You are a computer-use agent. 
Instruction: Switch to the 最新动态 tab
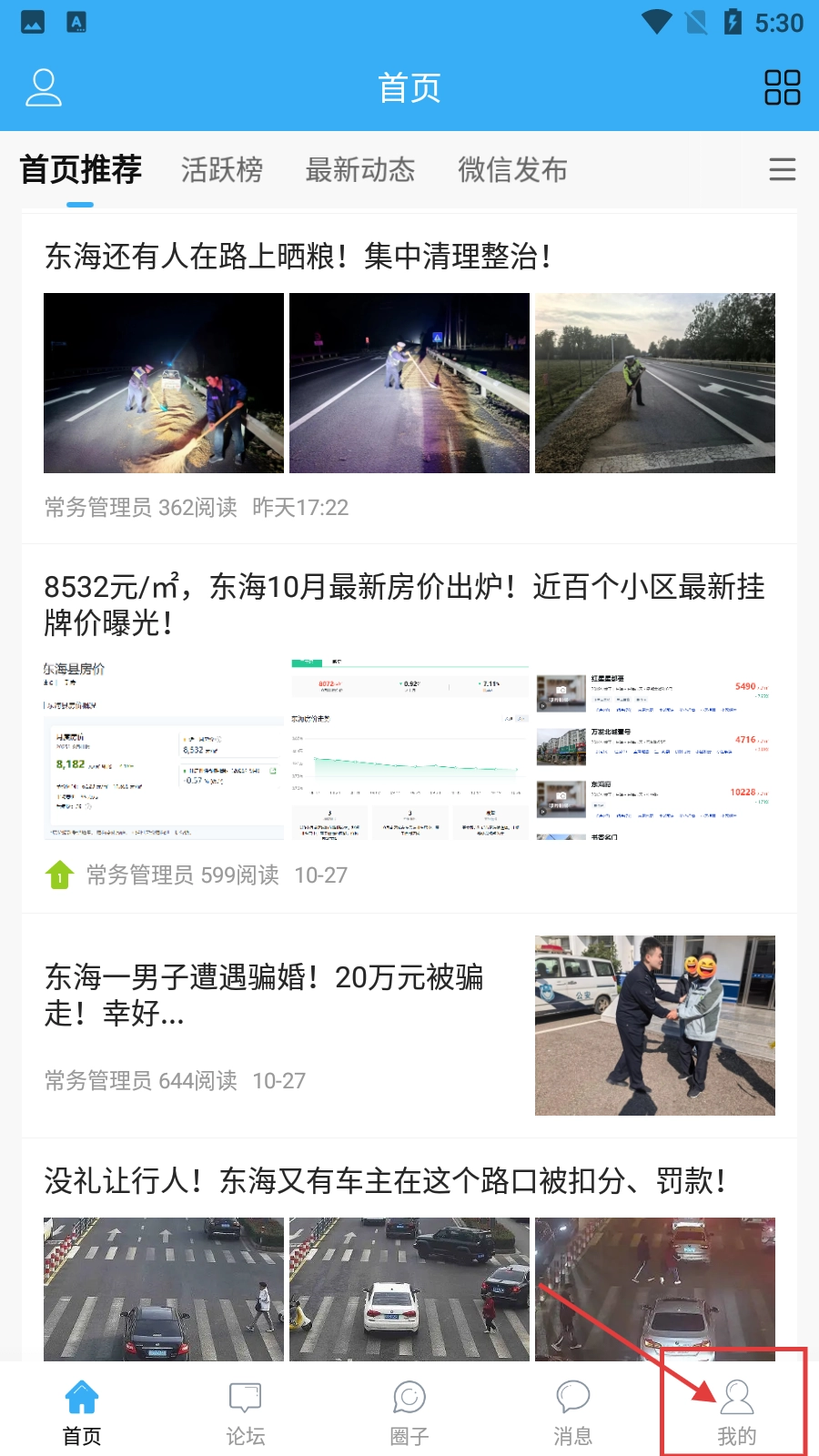(x=359, y=170)
